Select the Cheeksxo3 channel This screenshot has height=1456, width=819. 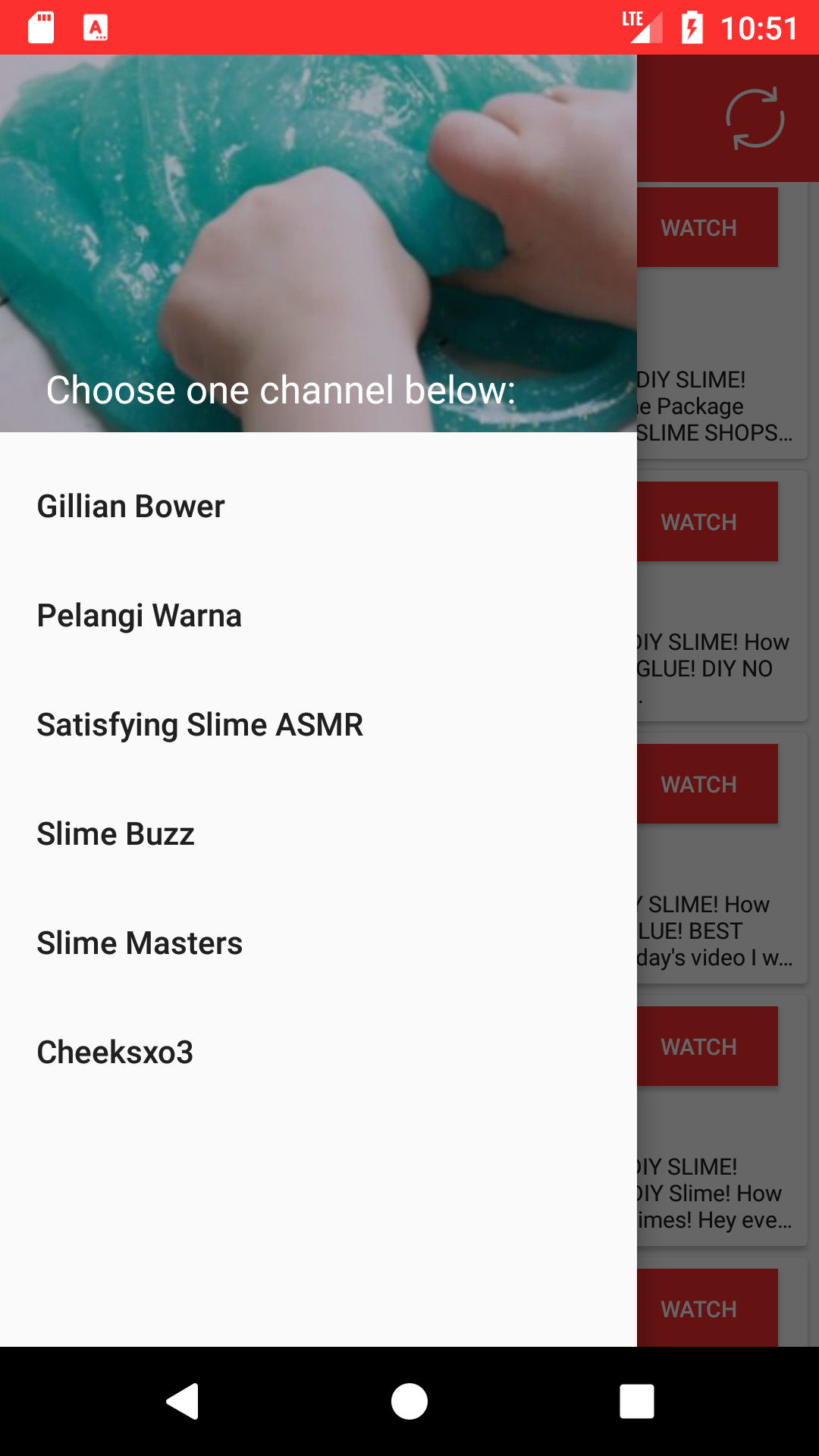pos(318,1053)
